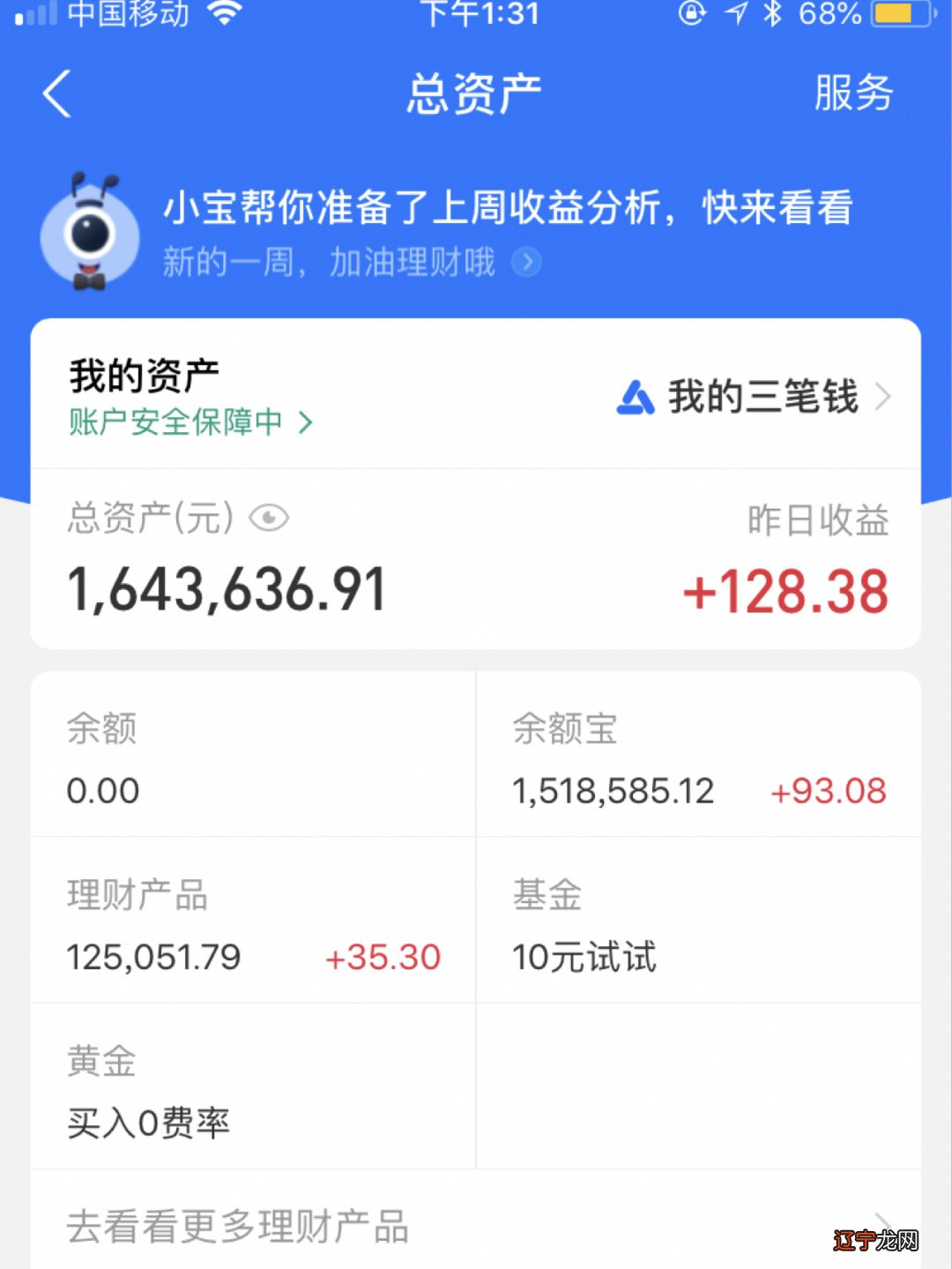The height and width of the screenshot is (1269, 952).
Task: Expand 我的三笔钱 using the right chevron
Action: 884,399
